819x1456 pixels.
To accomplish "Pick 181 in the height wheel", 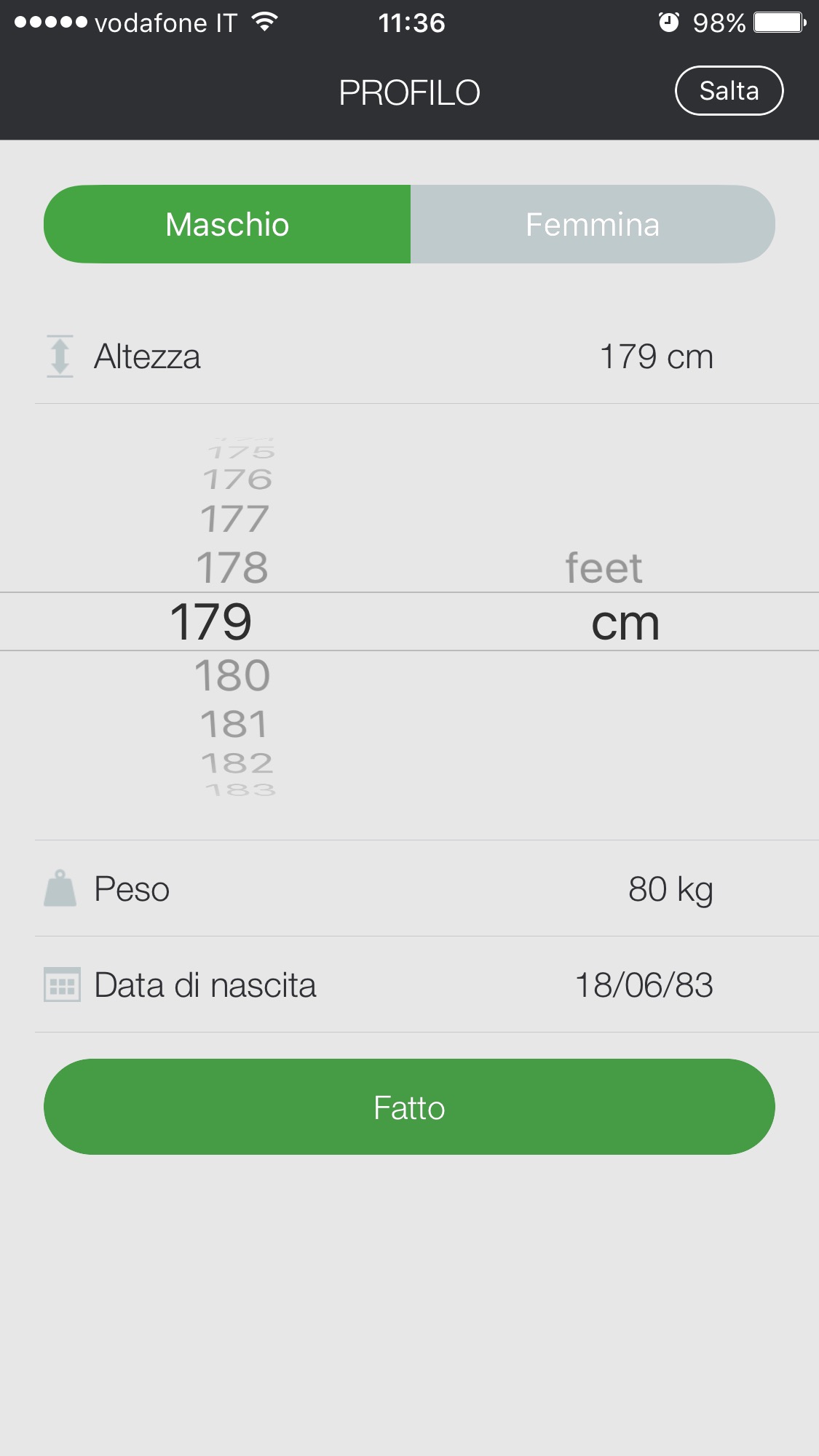I will tap(234, 724).
